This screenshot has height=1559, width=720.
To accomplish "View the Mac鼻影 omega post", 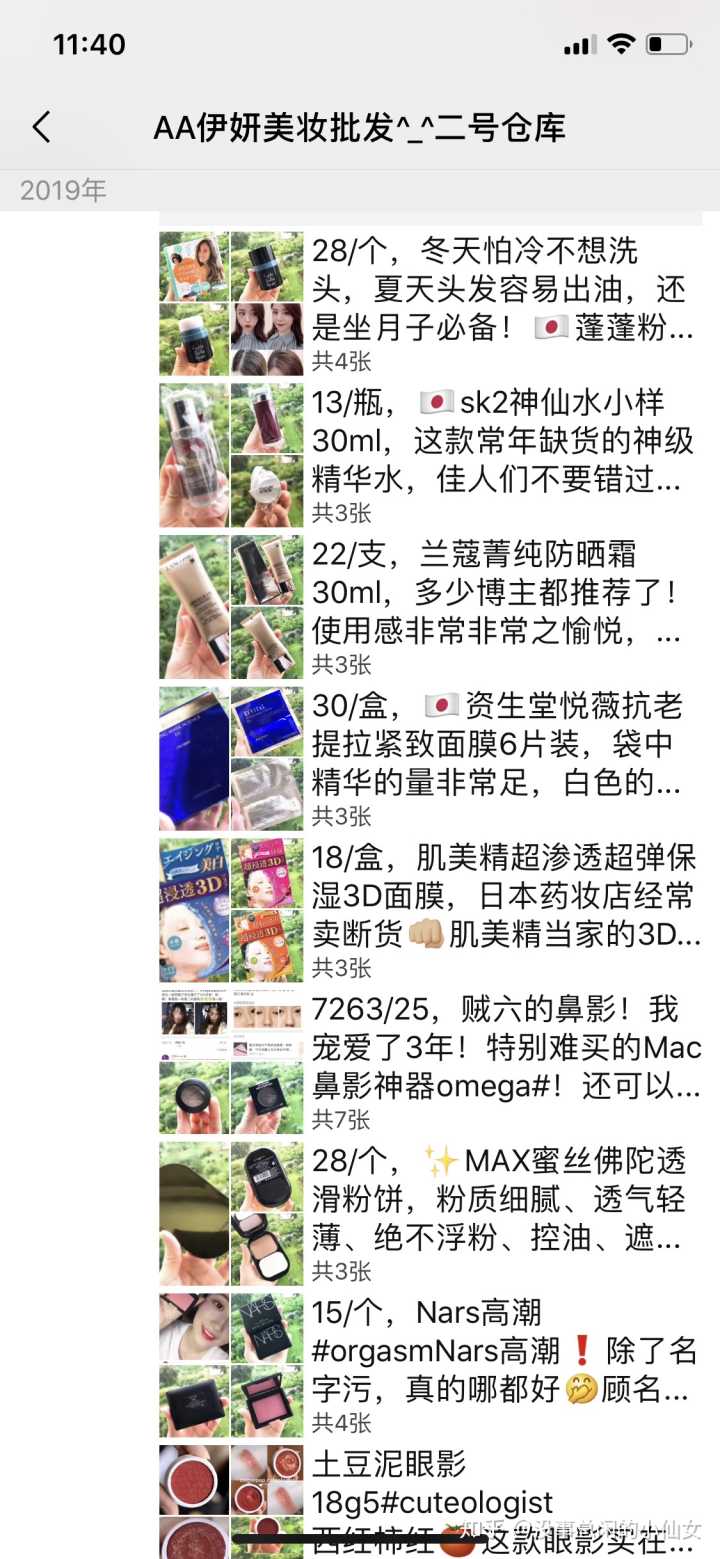I will [x=500, y=1049].
